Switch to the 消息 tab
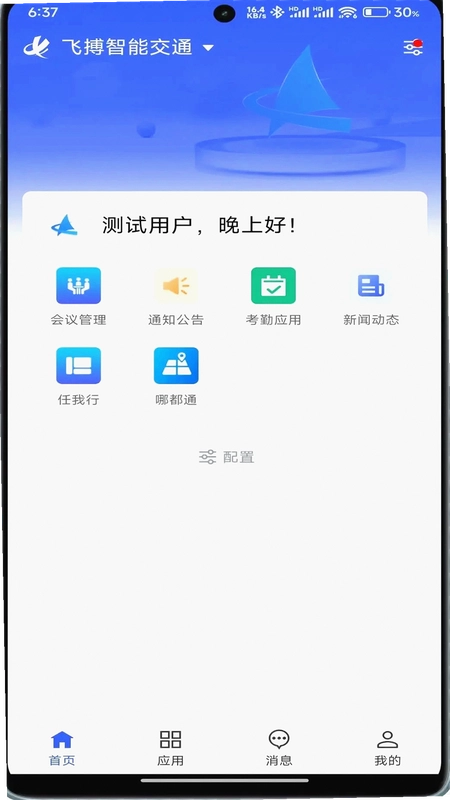 (279, 748)
